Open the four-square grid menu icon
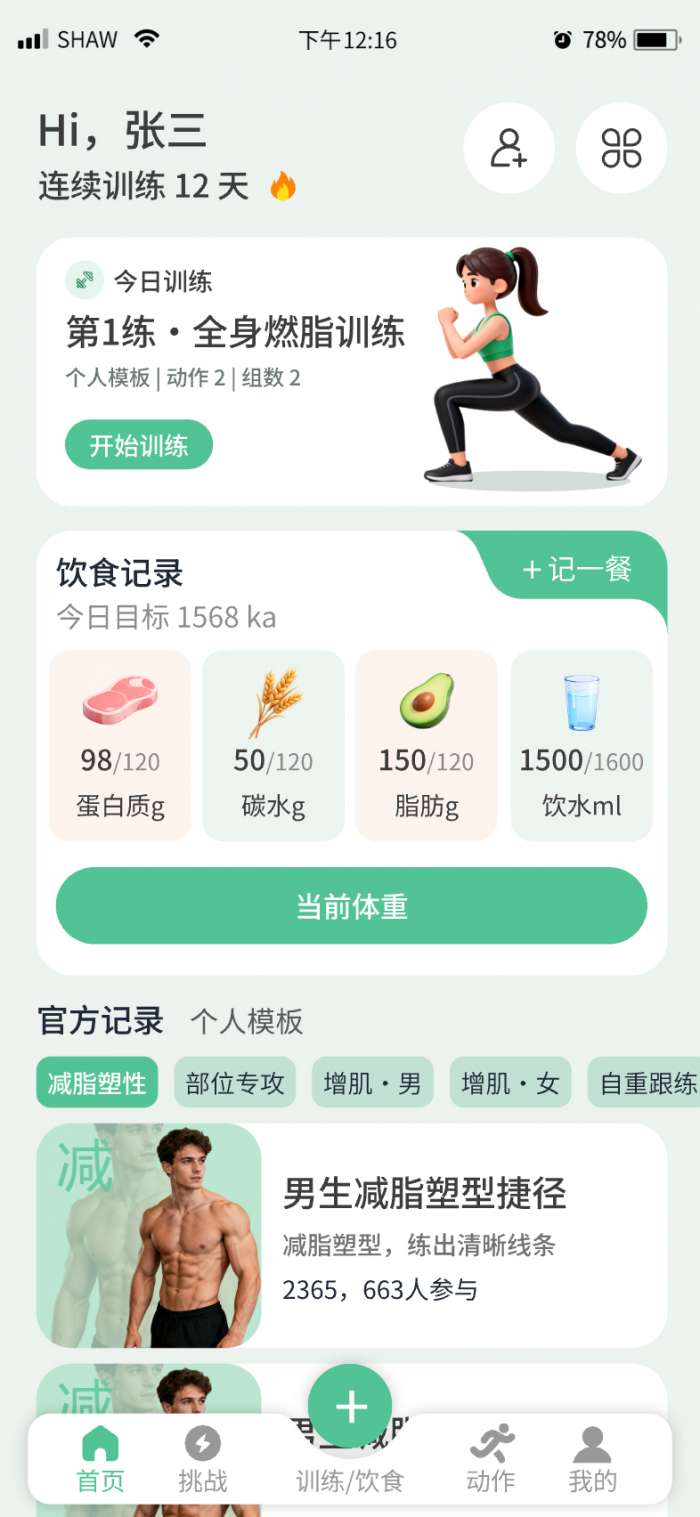 click(621, 148)
